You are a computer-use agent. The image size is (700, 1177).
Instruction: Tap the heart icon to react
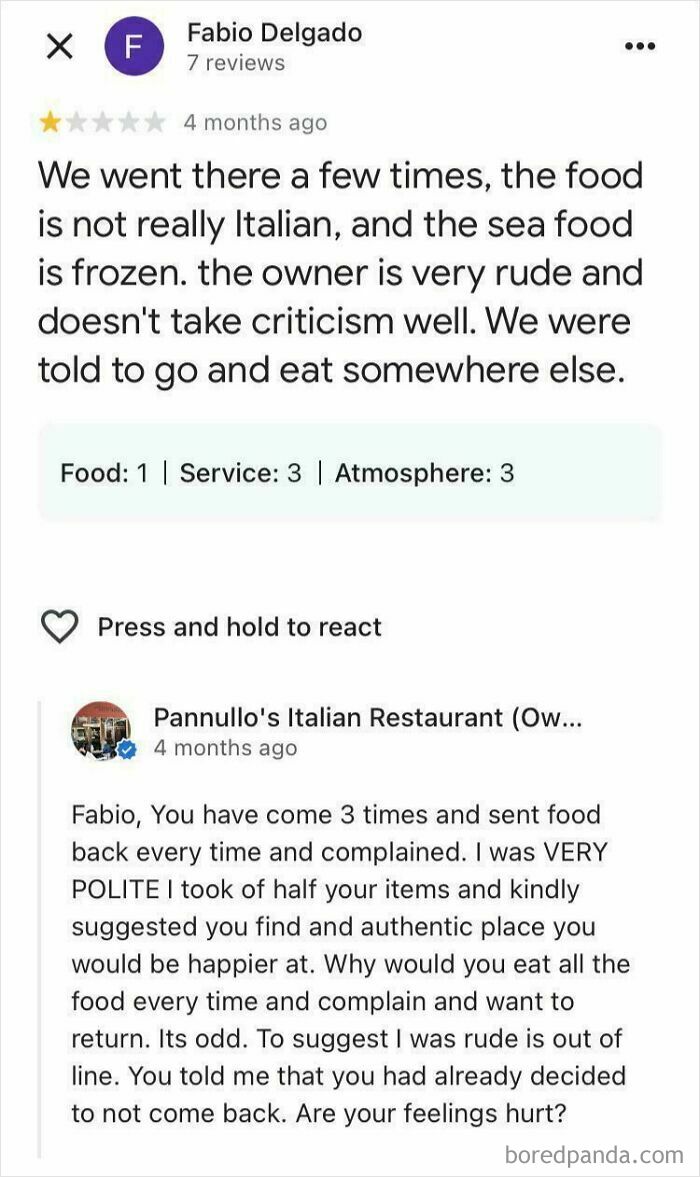[61, 627]
